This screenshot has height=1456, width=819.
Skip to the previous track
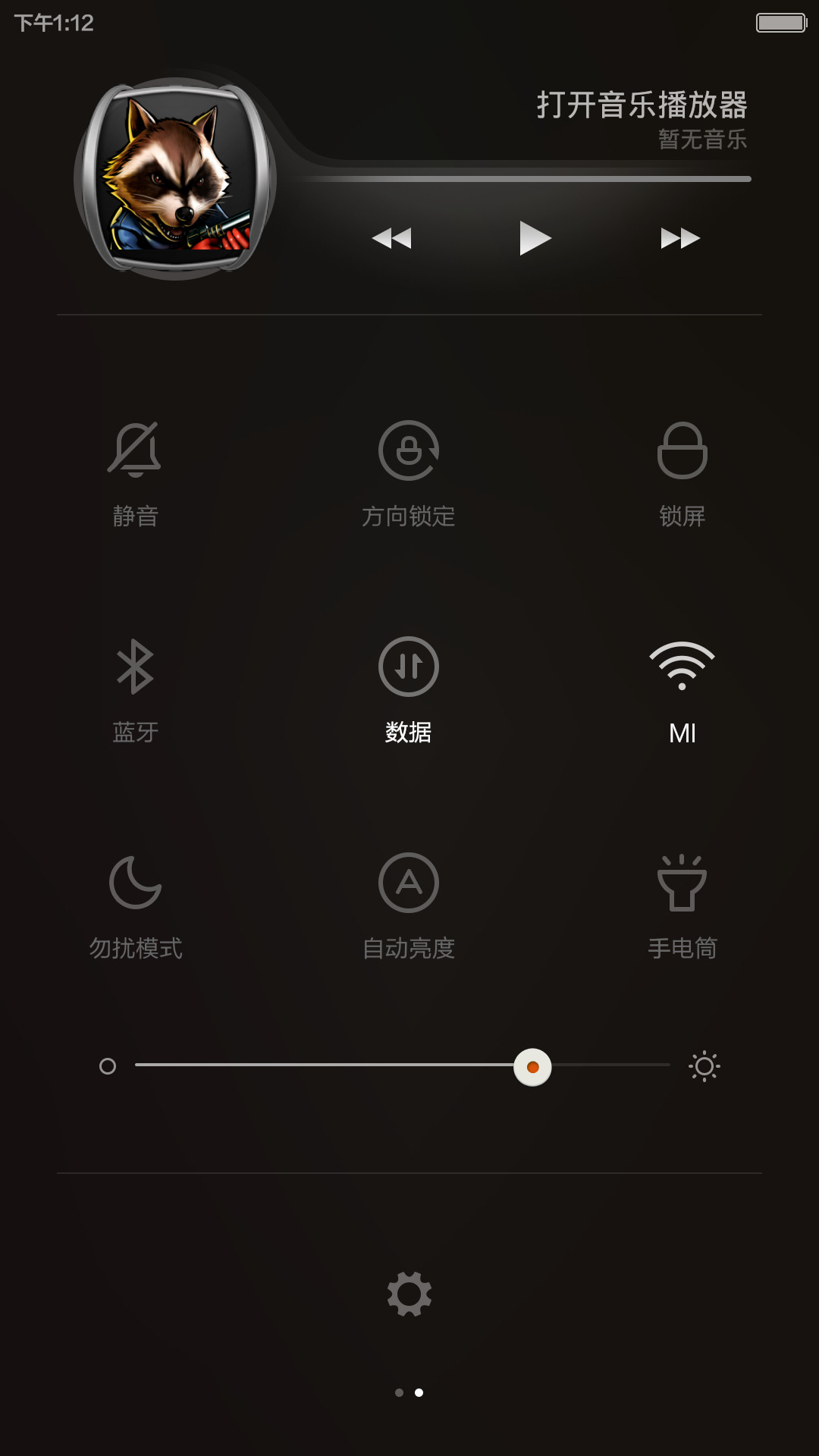[x=391, y=238]
